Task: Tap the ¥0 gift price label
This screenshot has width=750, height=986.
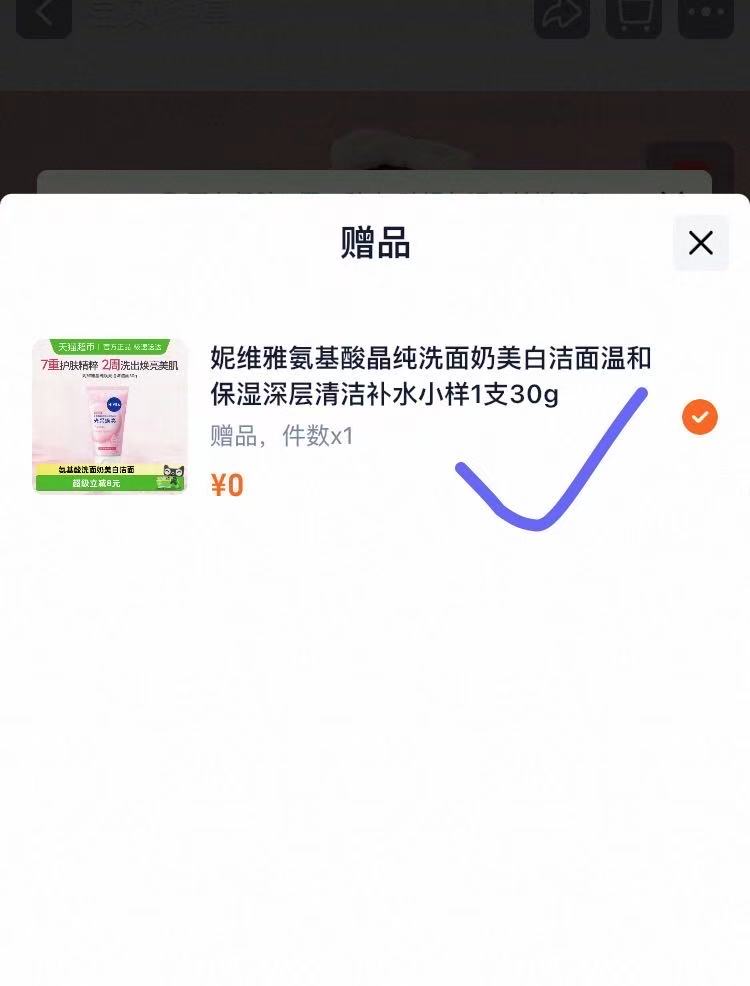Action: point(227,486)
